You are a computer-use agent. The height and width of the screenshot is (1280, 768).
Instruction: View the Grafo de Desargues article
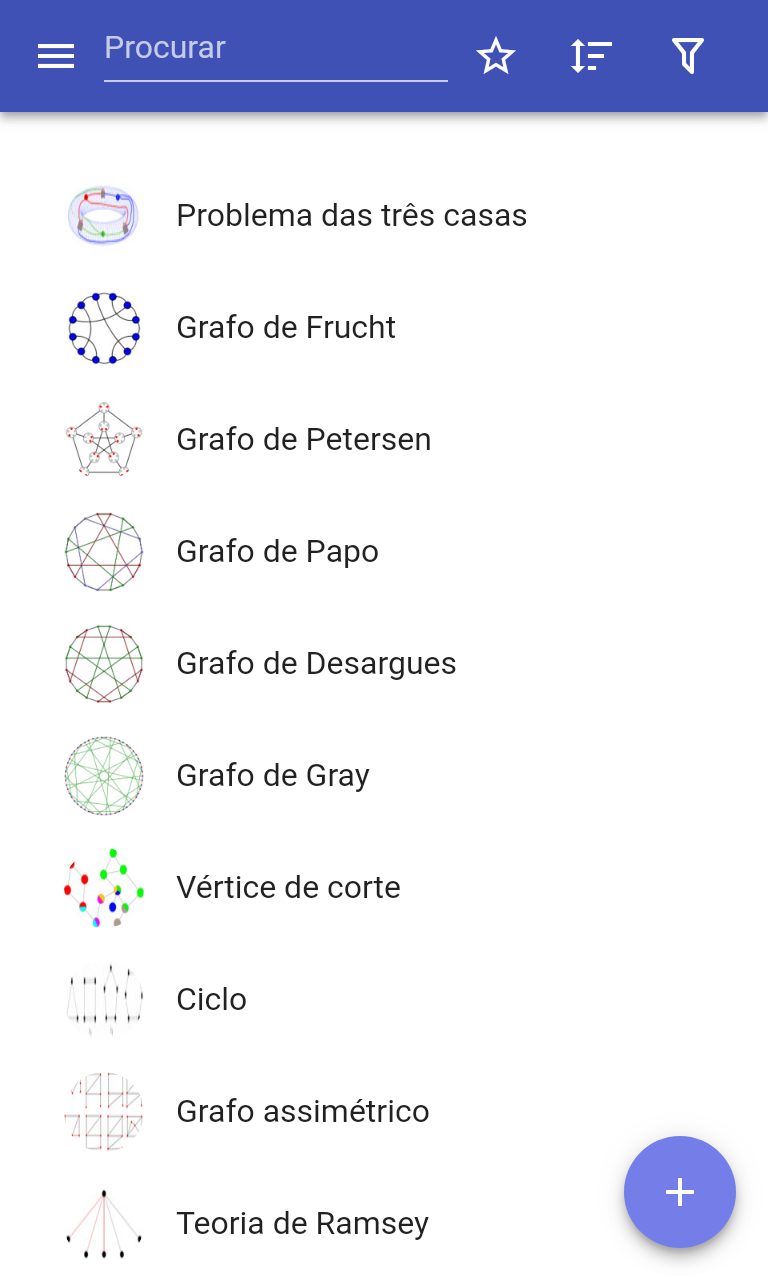(384, 663)
